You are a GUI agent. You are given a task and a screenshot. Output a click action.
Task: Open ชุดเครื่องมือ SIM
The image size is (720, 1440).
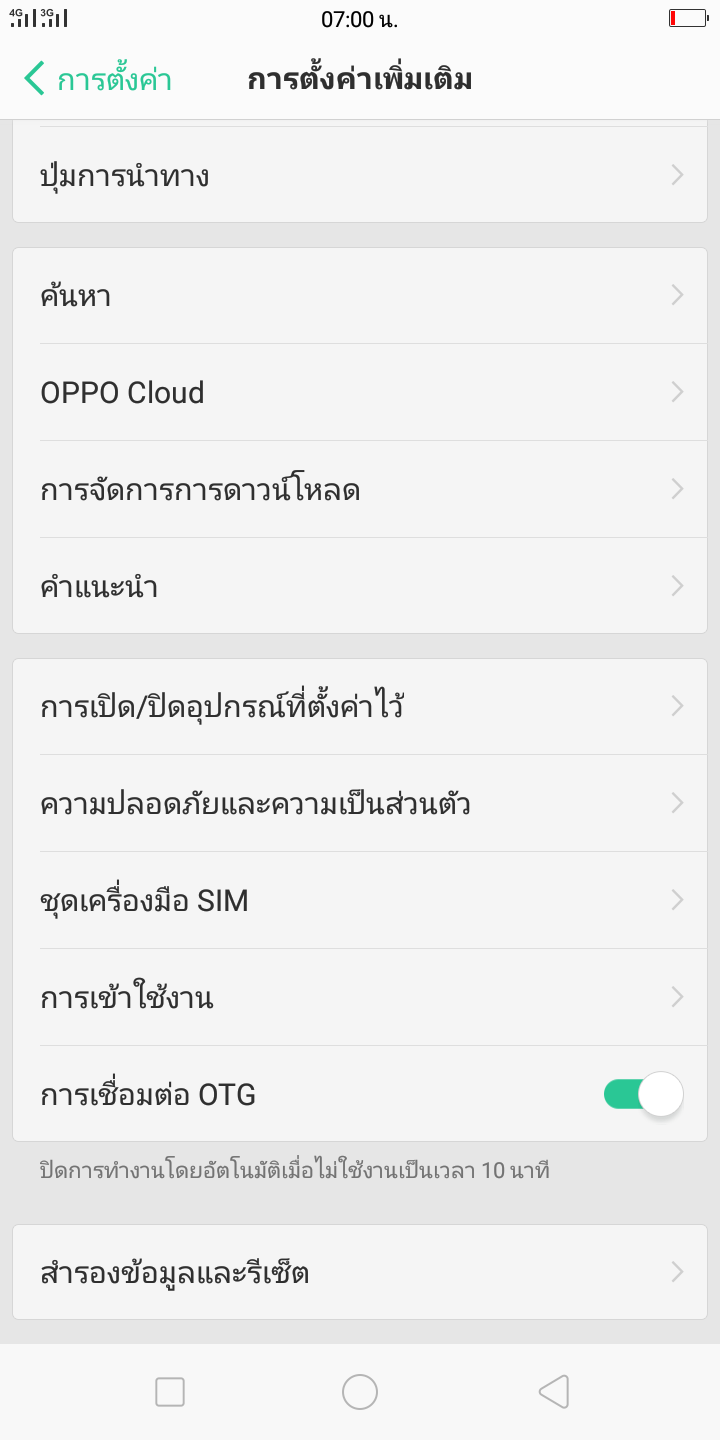coord(360,900)
